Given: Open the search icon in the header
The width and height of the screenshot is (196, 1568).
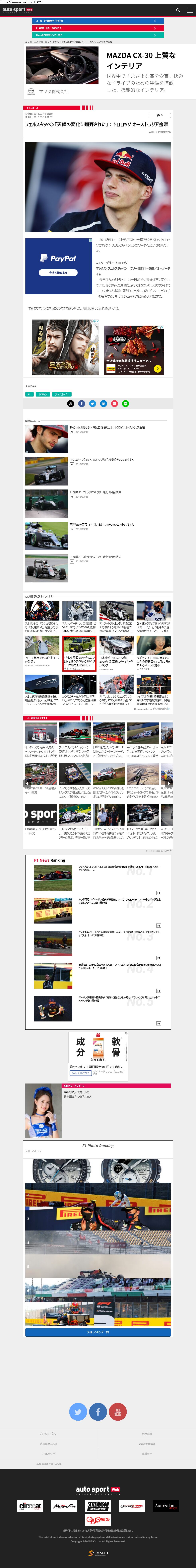Looking at the screenshot, I should point(178,10).
